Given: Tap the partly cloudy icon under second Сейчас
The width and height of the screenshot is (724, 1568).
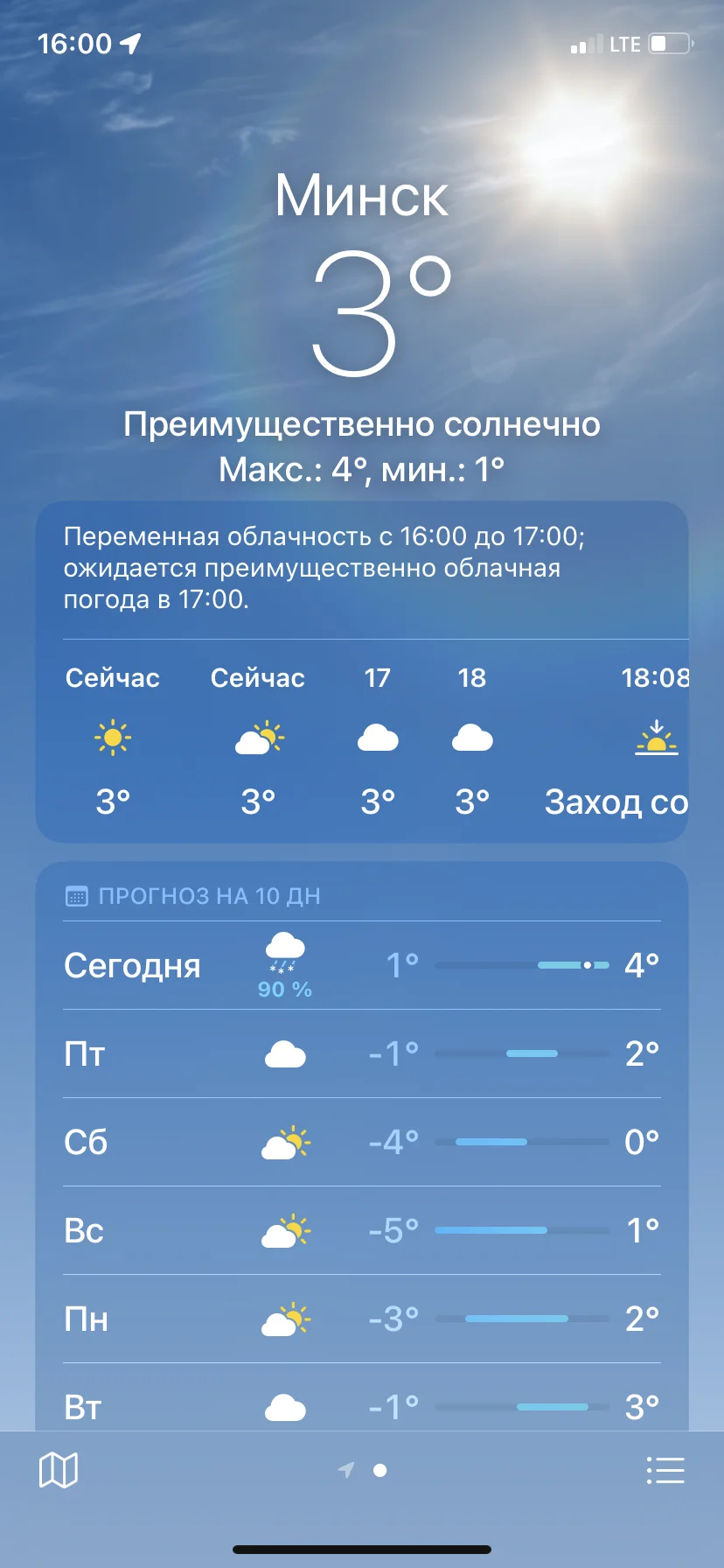Looking at the screenshot, I should tap(256, 739).
